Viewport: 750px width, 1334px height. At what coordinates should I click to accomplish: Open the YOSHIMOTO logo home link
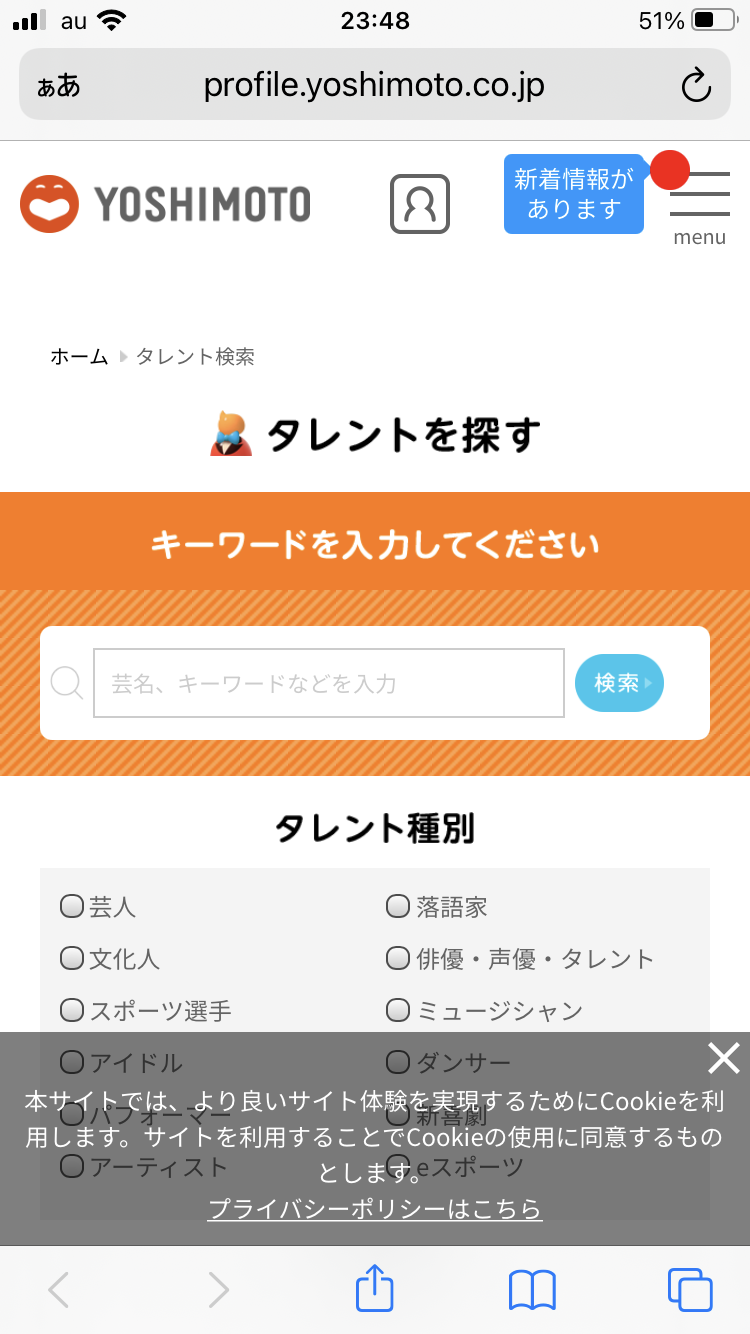coord(165,204)
